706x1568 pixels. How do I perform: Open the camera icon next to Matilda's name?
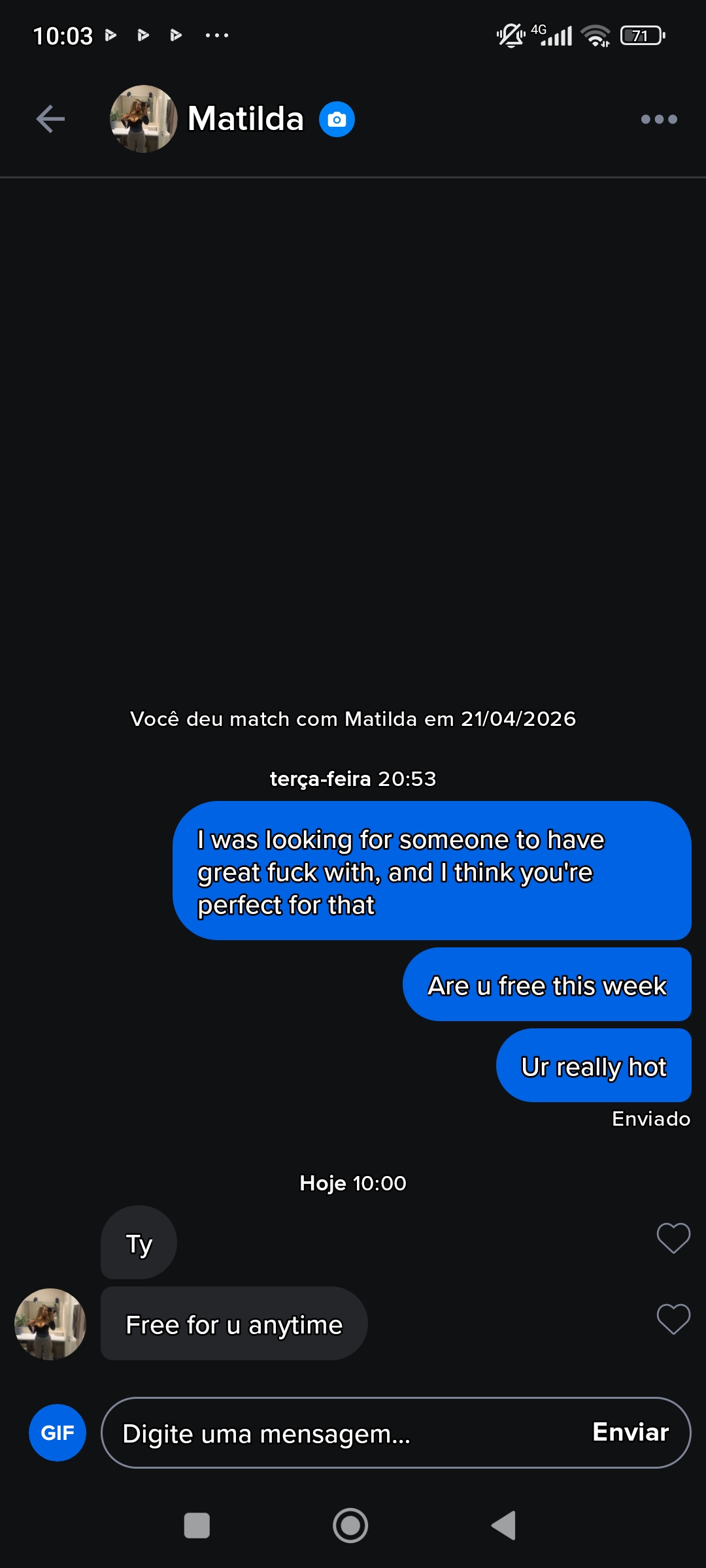click(x=335, y=120)
